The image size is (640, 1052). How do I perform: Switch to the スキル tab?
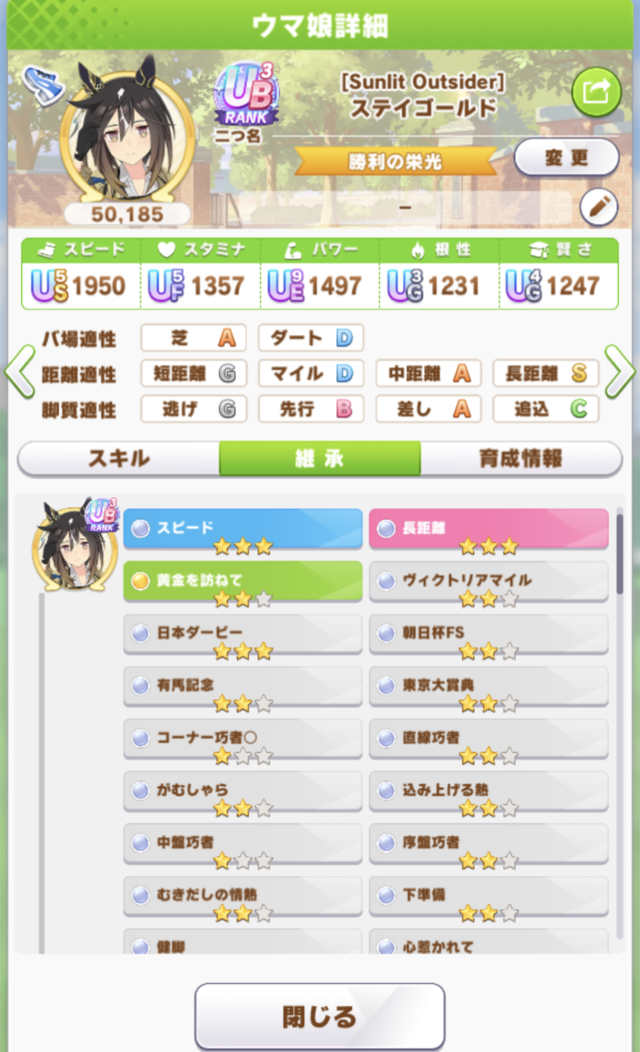click(x=119, y=459)
